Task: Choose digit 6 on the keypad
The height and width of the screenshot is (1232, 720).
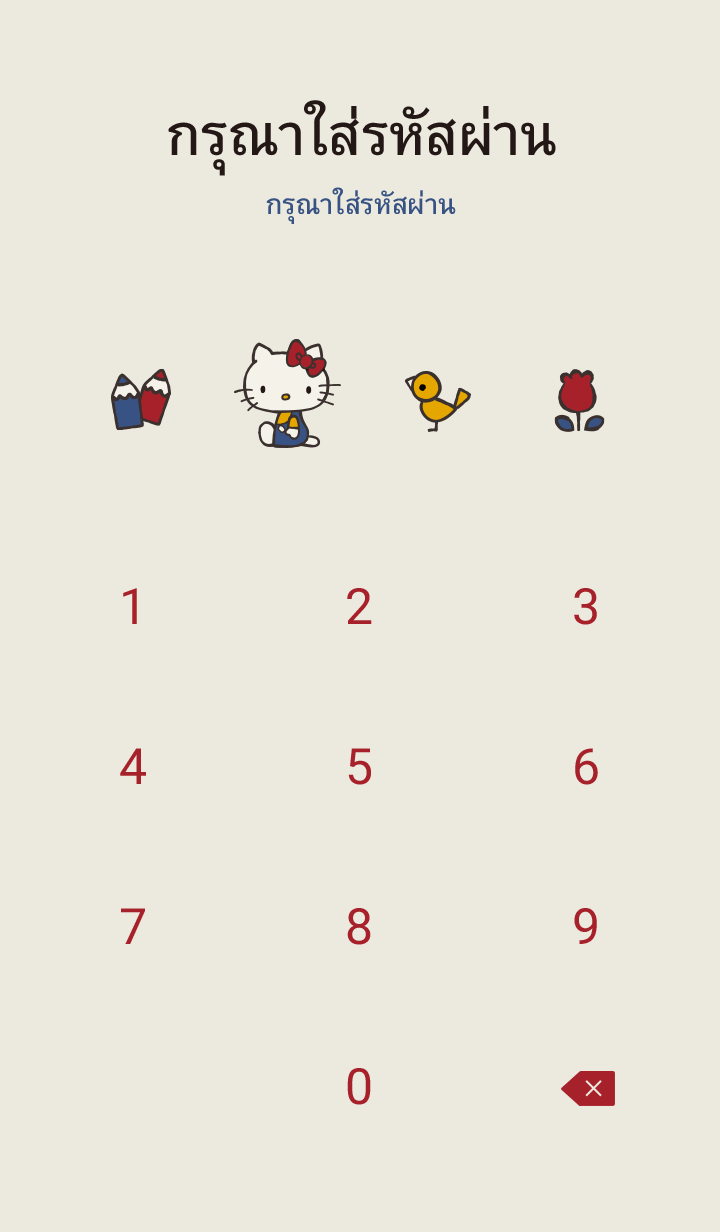Action: 586,767
